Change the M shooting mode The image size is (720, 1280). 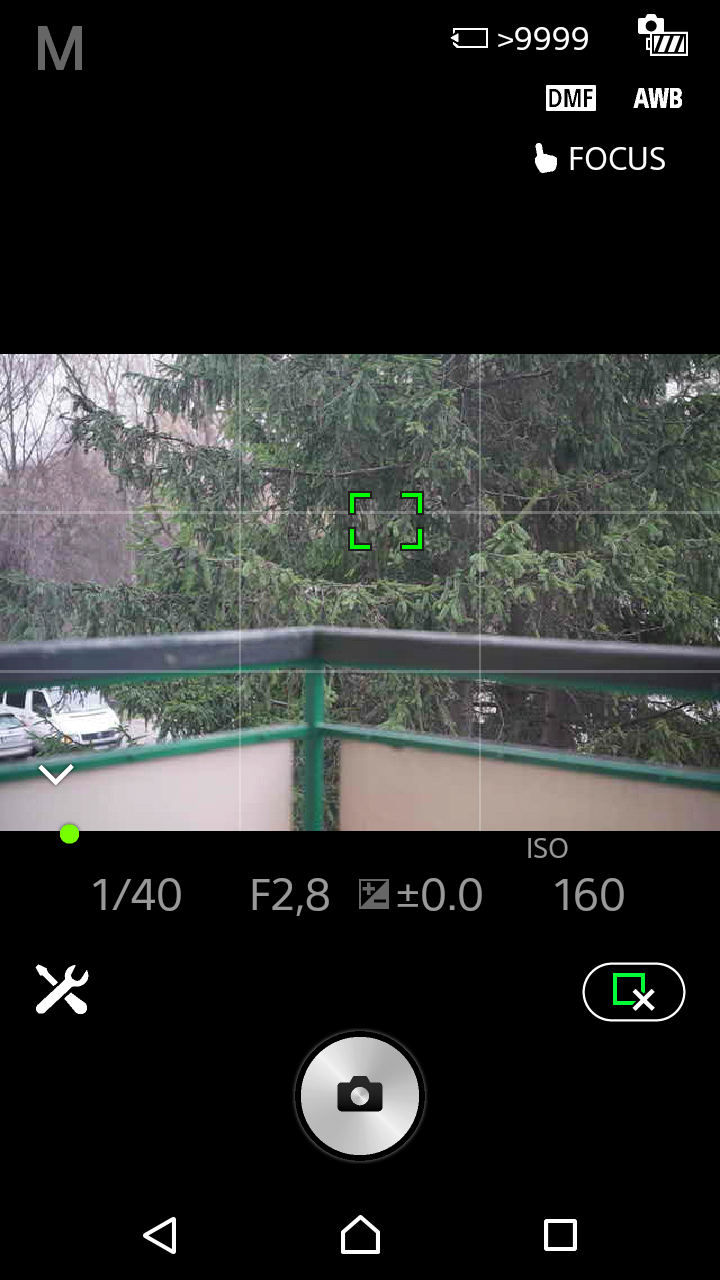point(60,48)
